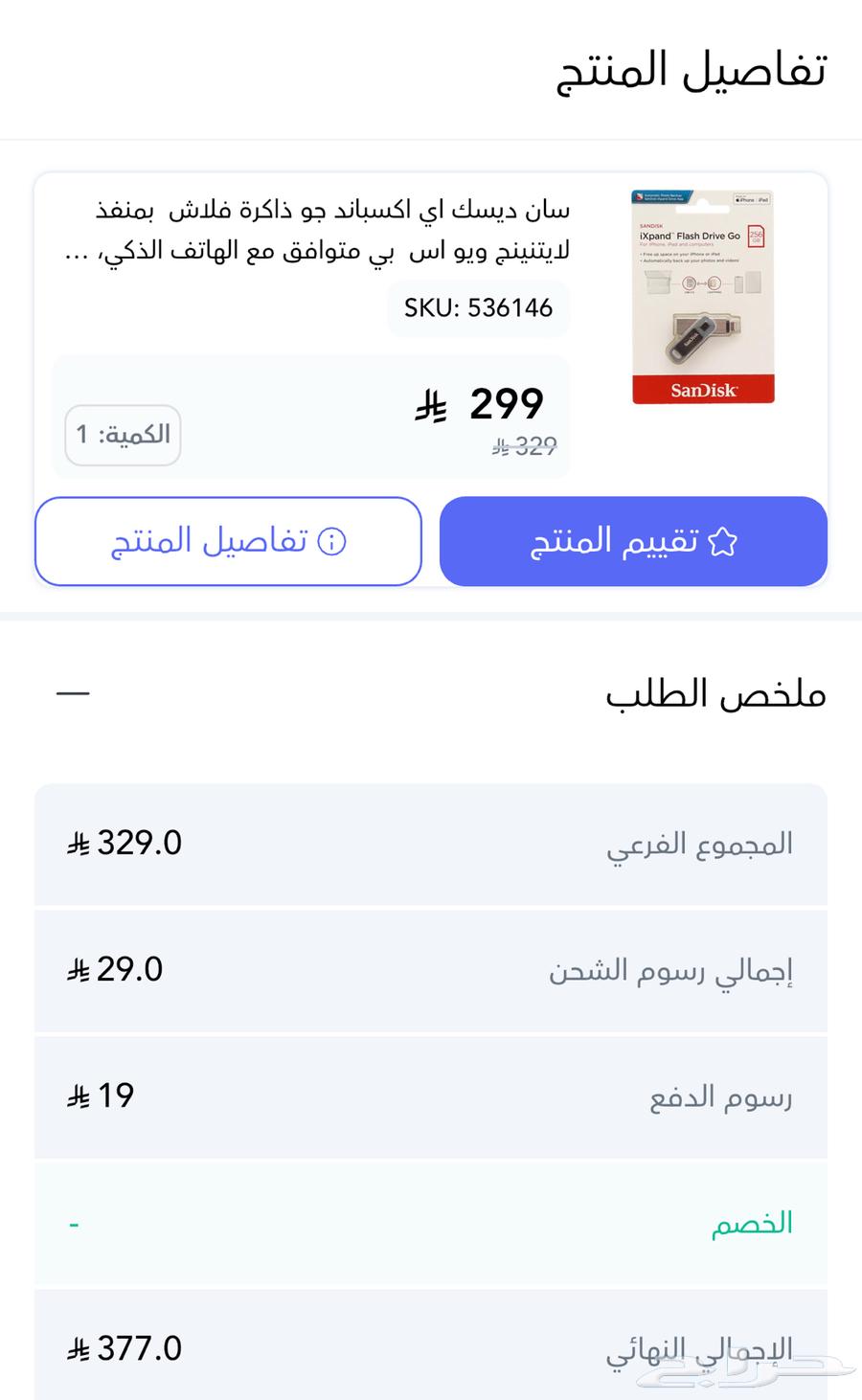Open the SanDisk iXpand product image
Viewport: 862px width, 1400px height.
click(x=703, y=297)
